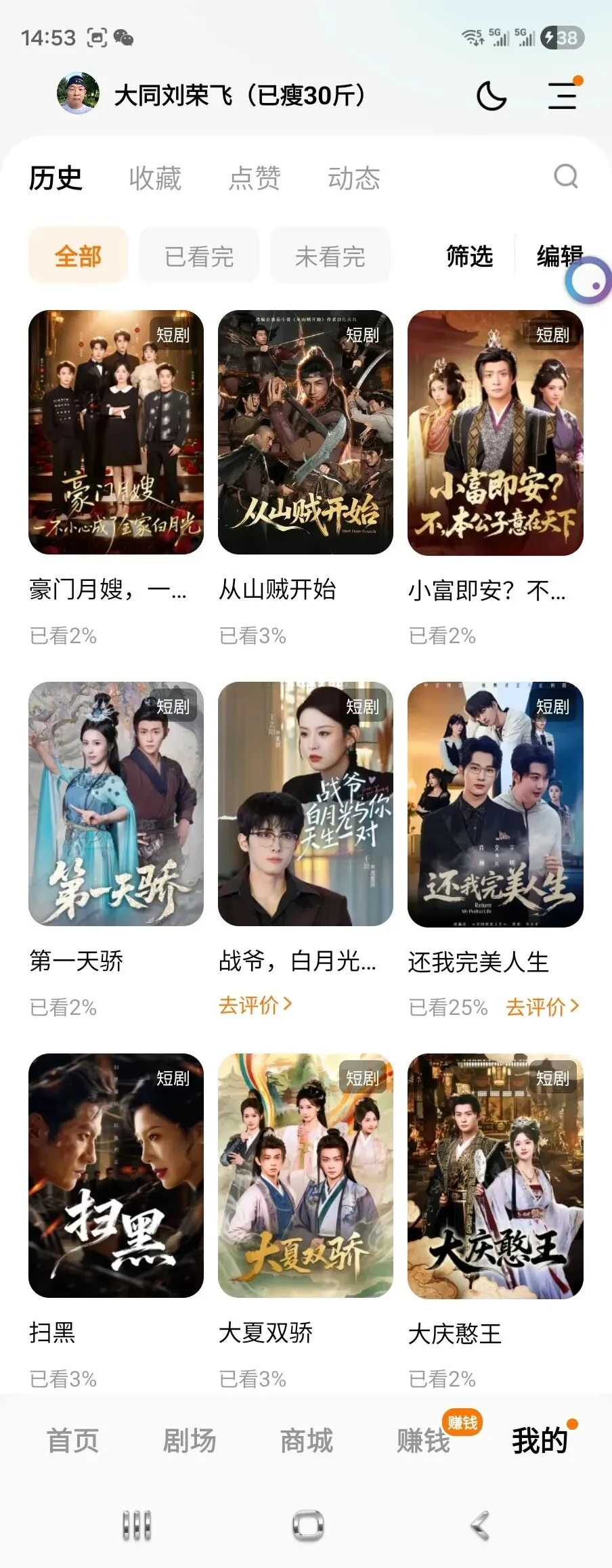Open the 扫黑 drama card
This screenshot has width=612, height=1568.
click(x=116, y=1175)
